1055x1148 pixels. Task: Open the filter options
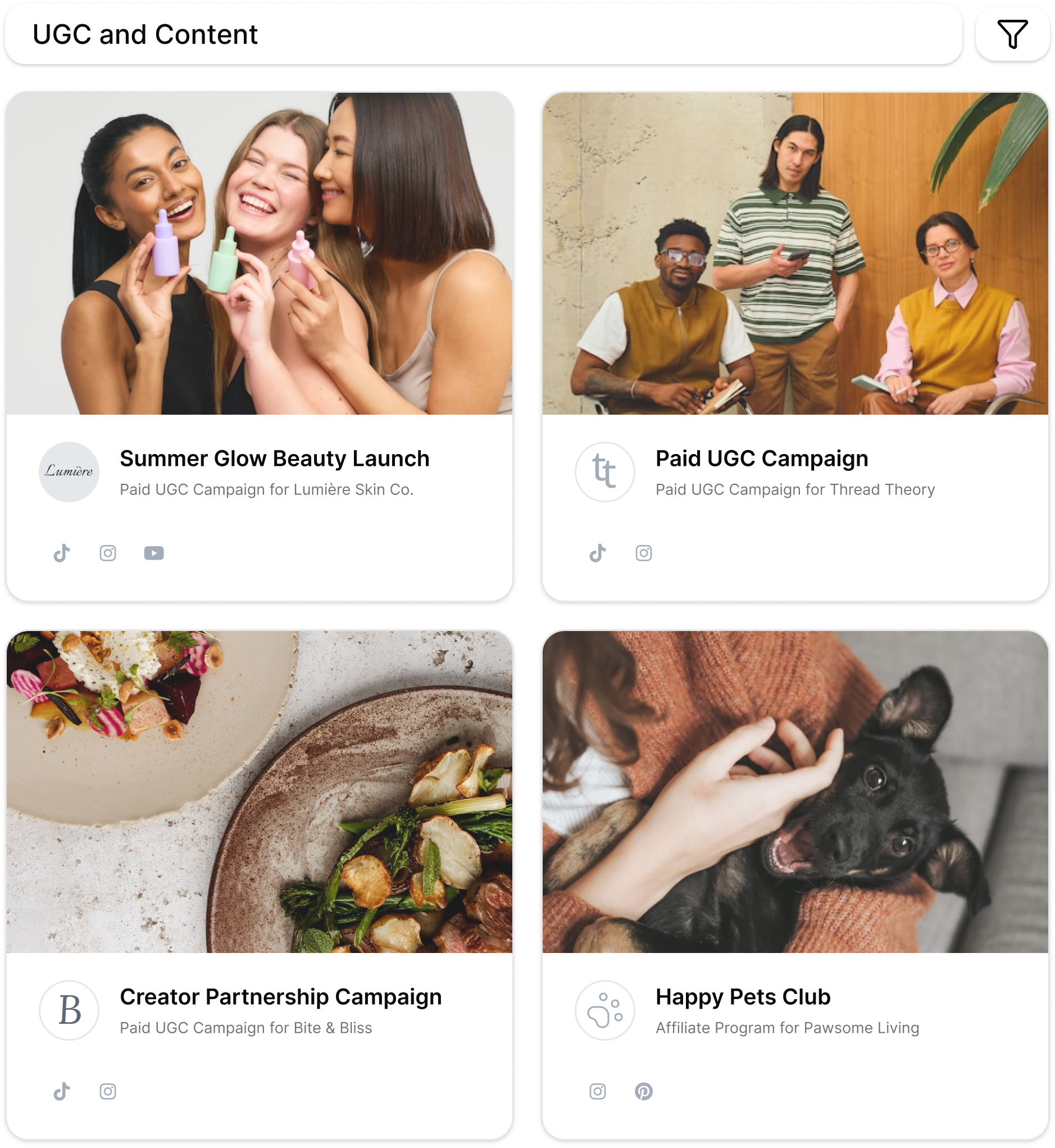1012,34
